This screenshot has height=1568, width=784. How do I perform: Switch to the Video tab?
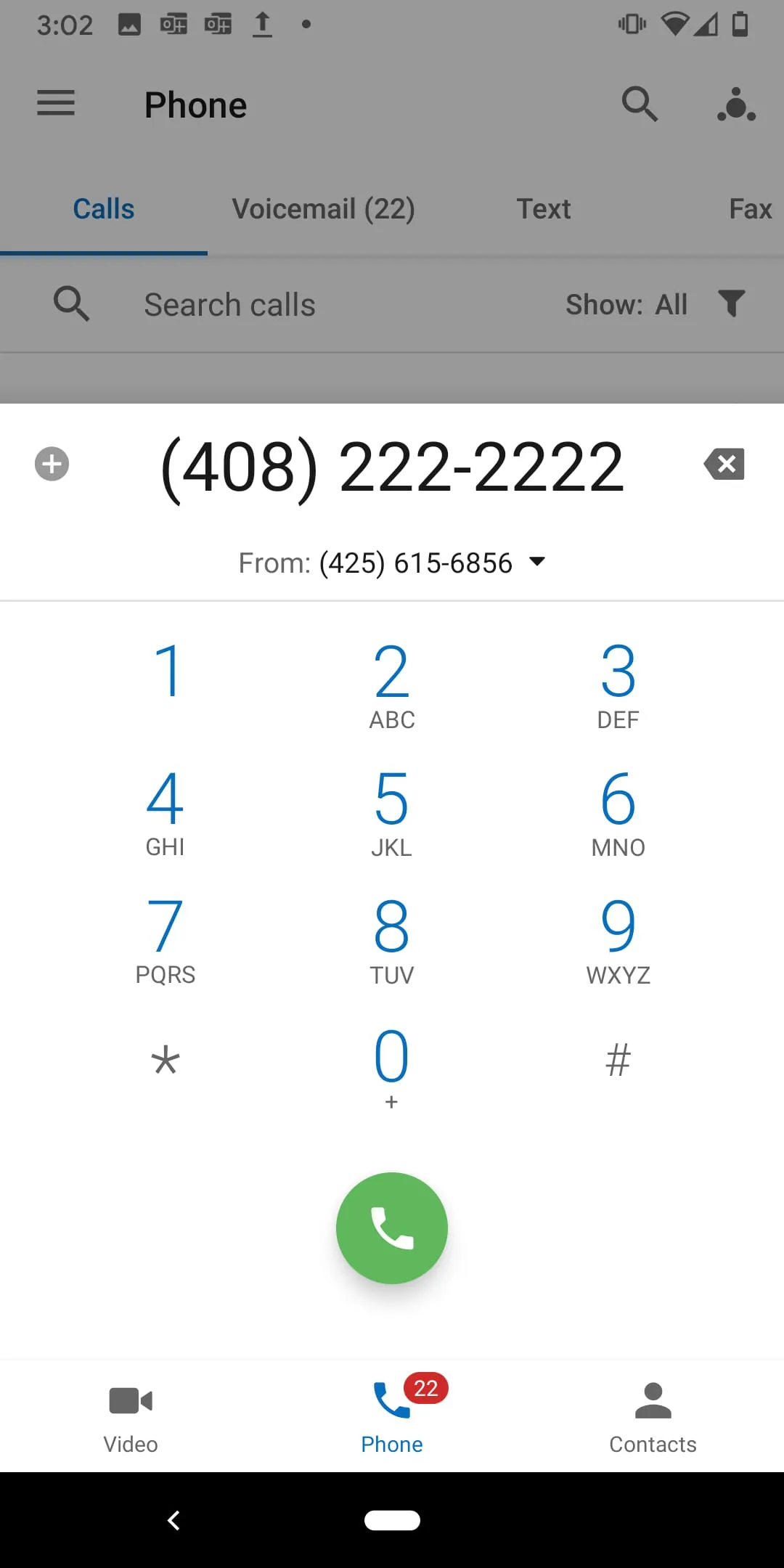(131, 1417)
